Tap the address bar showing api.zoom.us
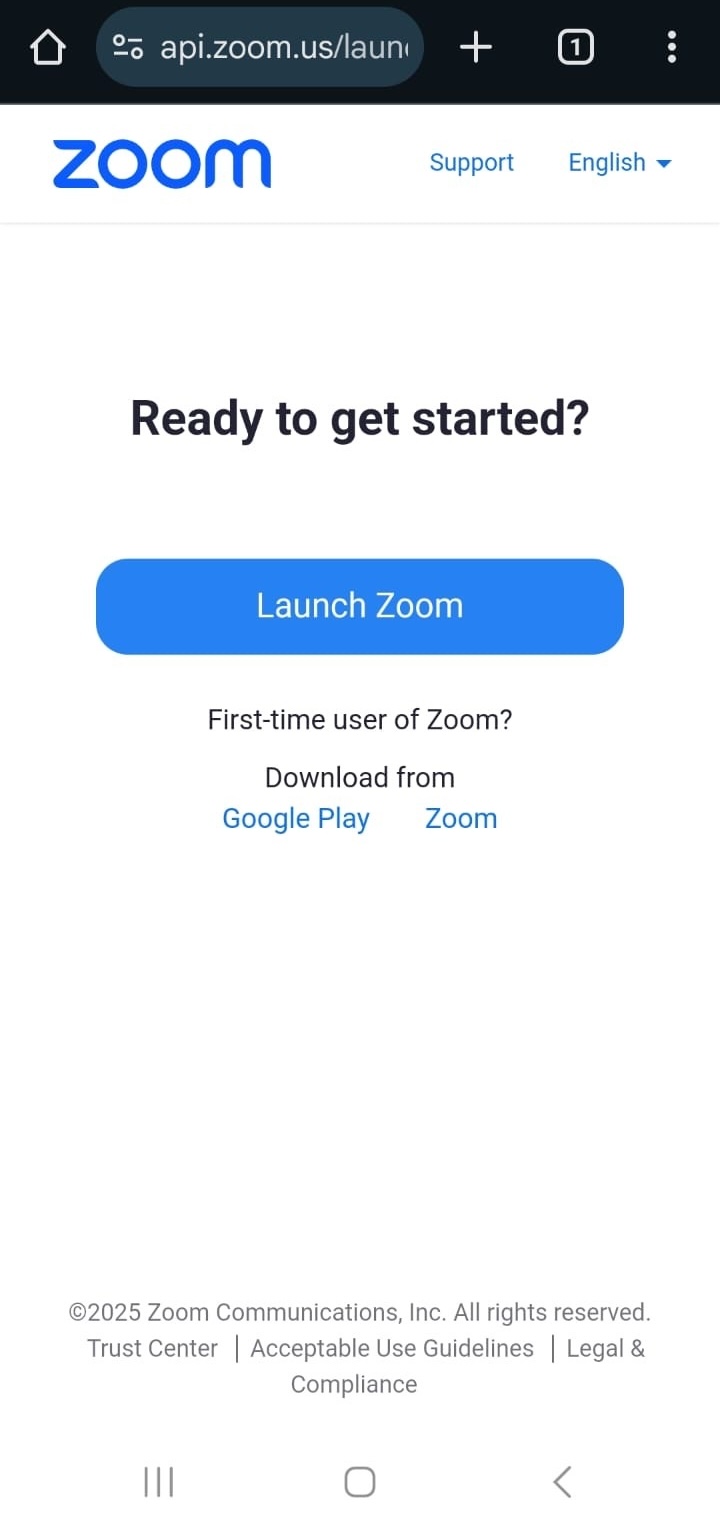The width and height of the screenshot is (720, 1532). pyautogui.click(x=260, y=47)
